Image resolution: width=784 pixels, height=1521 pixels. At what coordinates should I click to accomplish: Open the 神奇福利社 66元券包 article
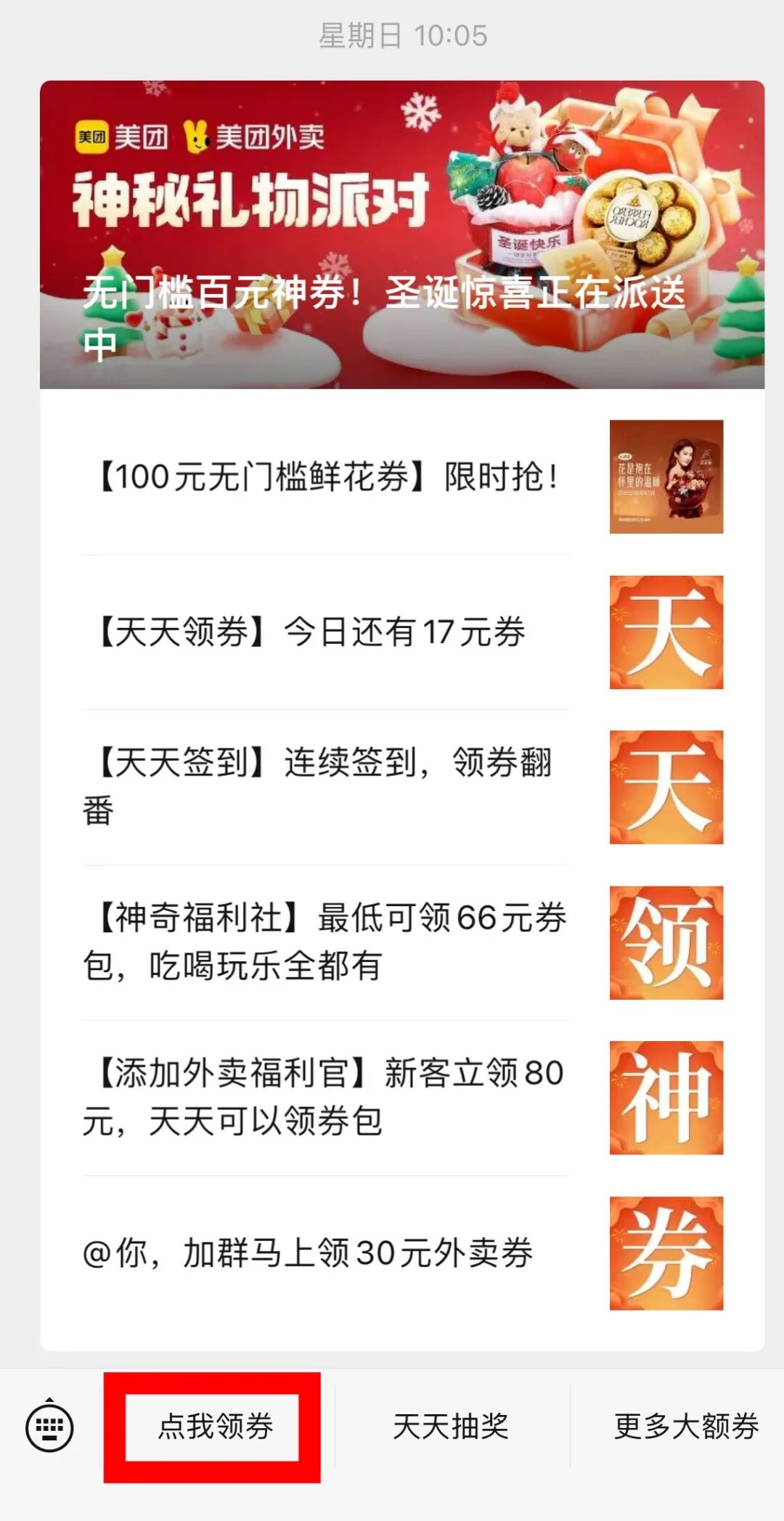click(x=402, y=943)
